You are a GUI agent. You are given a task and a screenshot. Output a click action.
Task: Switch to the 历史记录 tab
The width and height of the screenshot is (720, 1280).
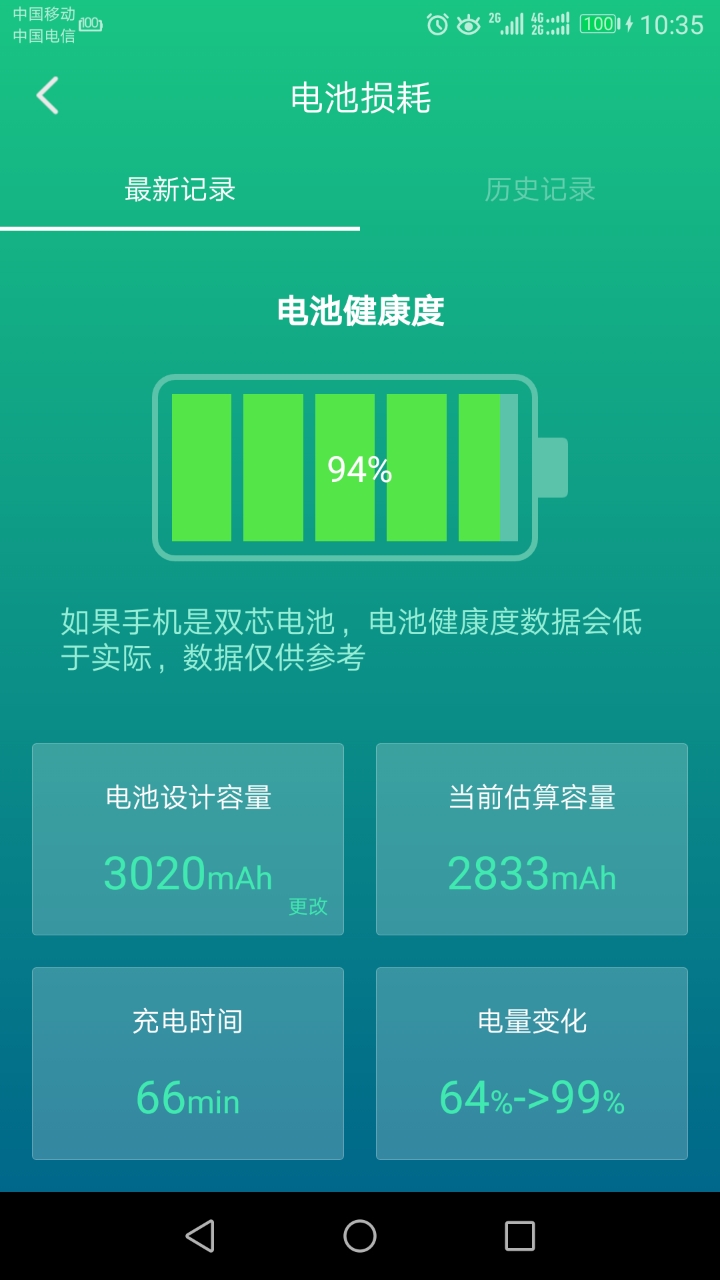(540, 189)
